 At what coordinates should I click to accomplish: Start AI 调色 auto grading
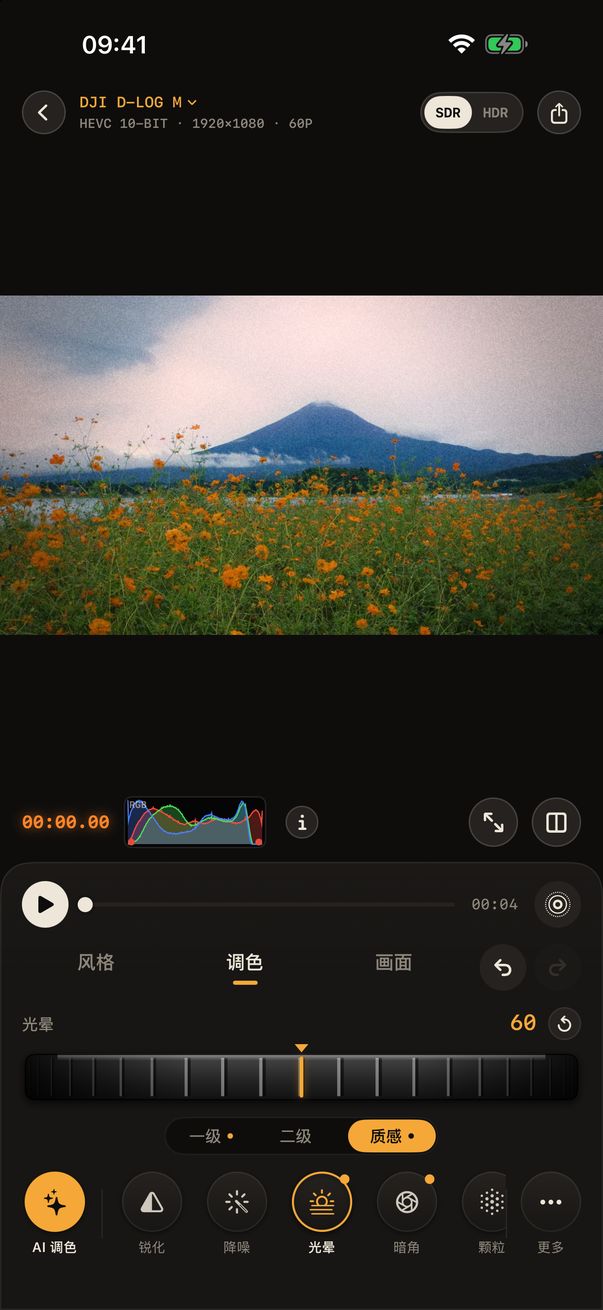(55, 1213)
